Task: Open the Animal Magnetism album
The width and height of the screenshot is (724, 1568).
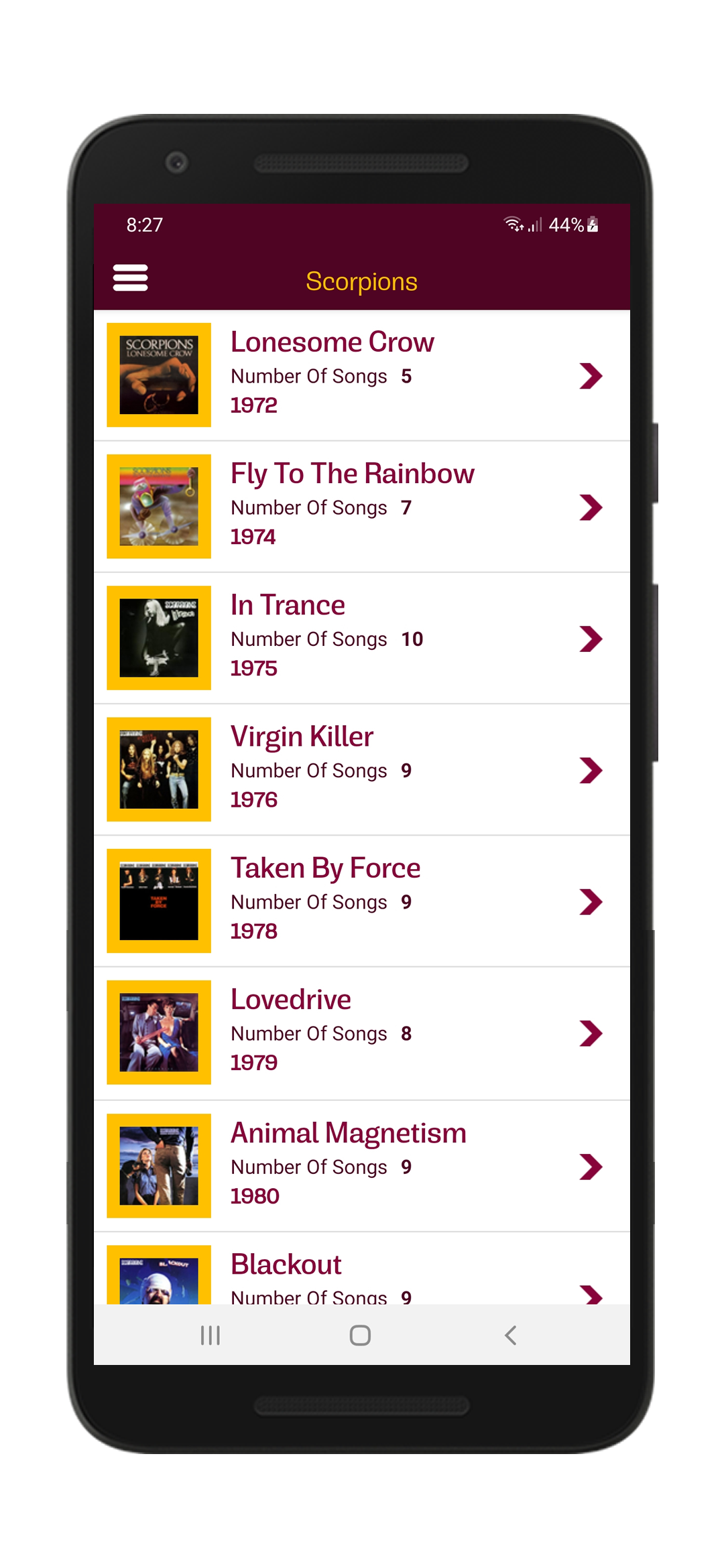Action: (x=361, y=1166)
